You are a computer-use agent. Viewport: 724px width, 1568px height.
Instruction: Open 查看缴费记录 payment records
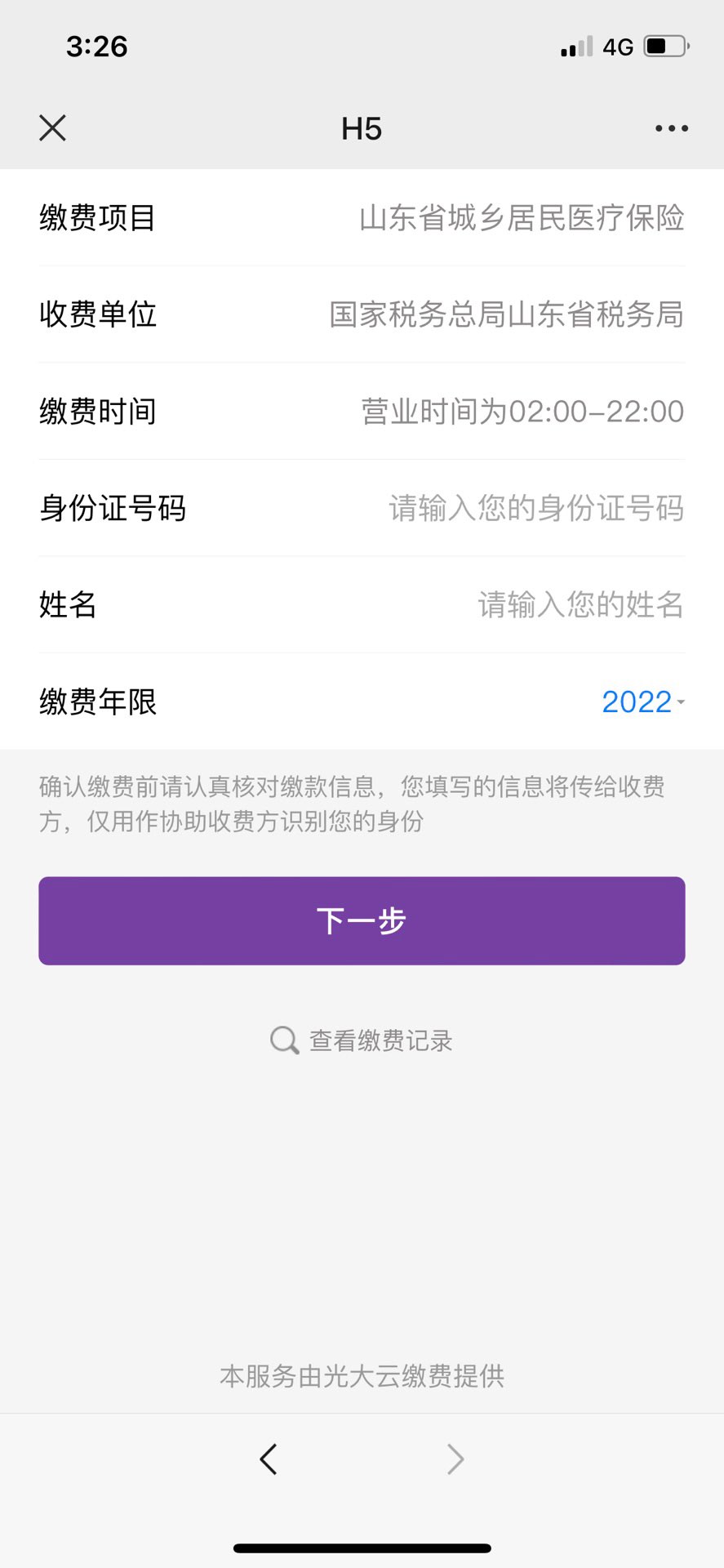point(362,1040)
